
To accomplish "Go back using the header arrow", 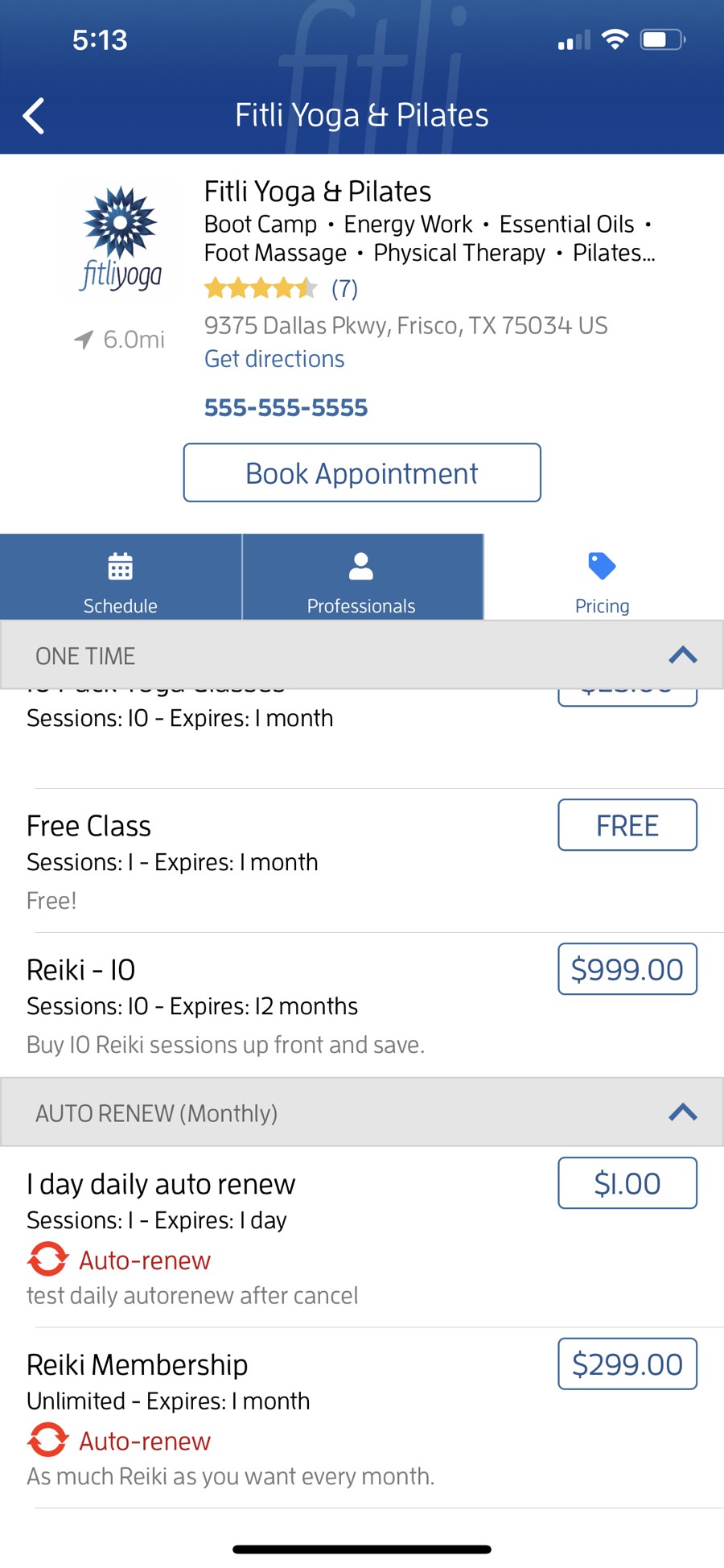I will (x=34, y=116).
